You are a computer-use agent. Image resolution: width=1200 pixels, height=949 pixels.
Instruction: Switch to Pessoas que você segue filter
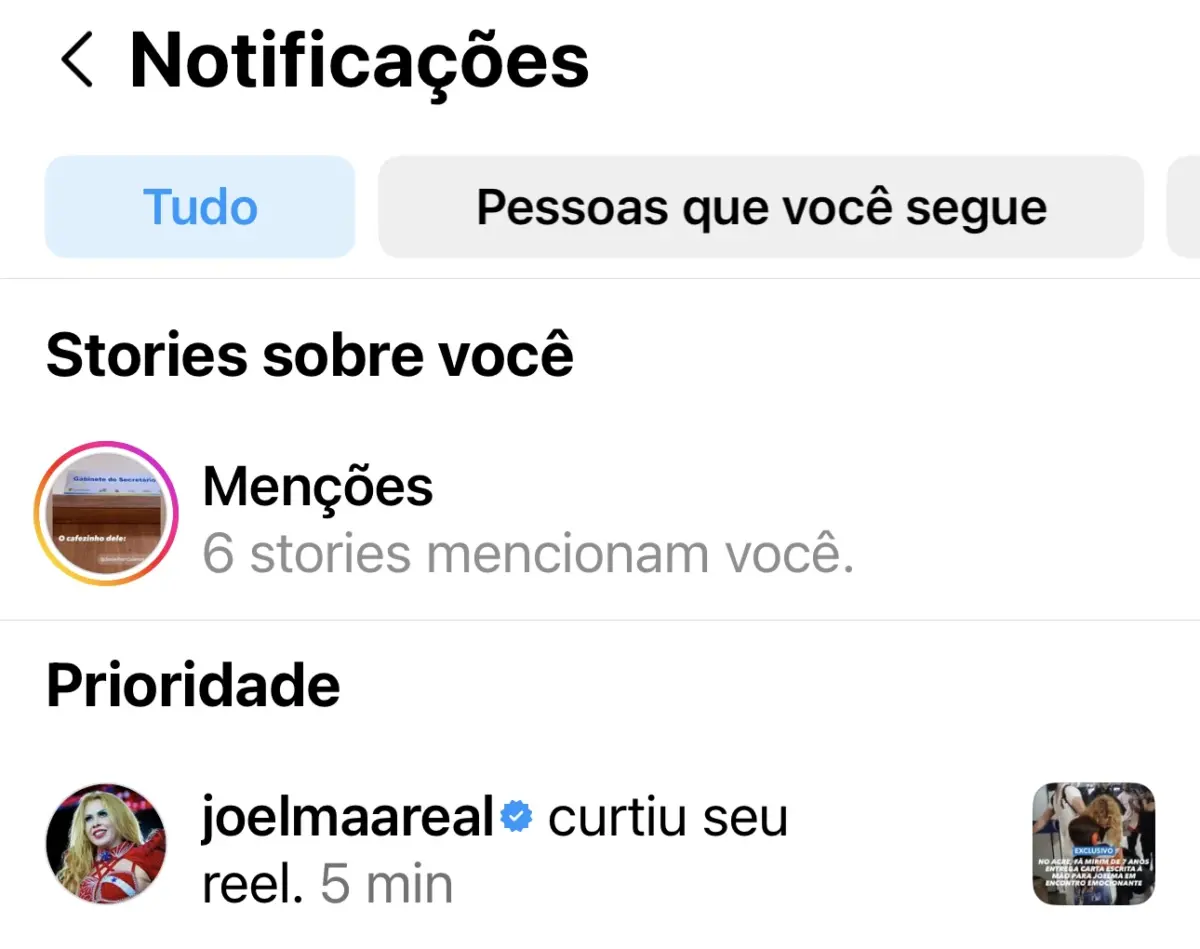[760, 207]
